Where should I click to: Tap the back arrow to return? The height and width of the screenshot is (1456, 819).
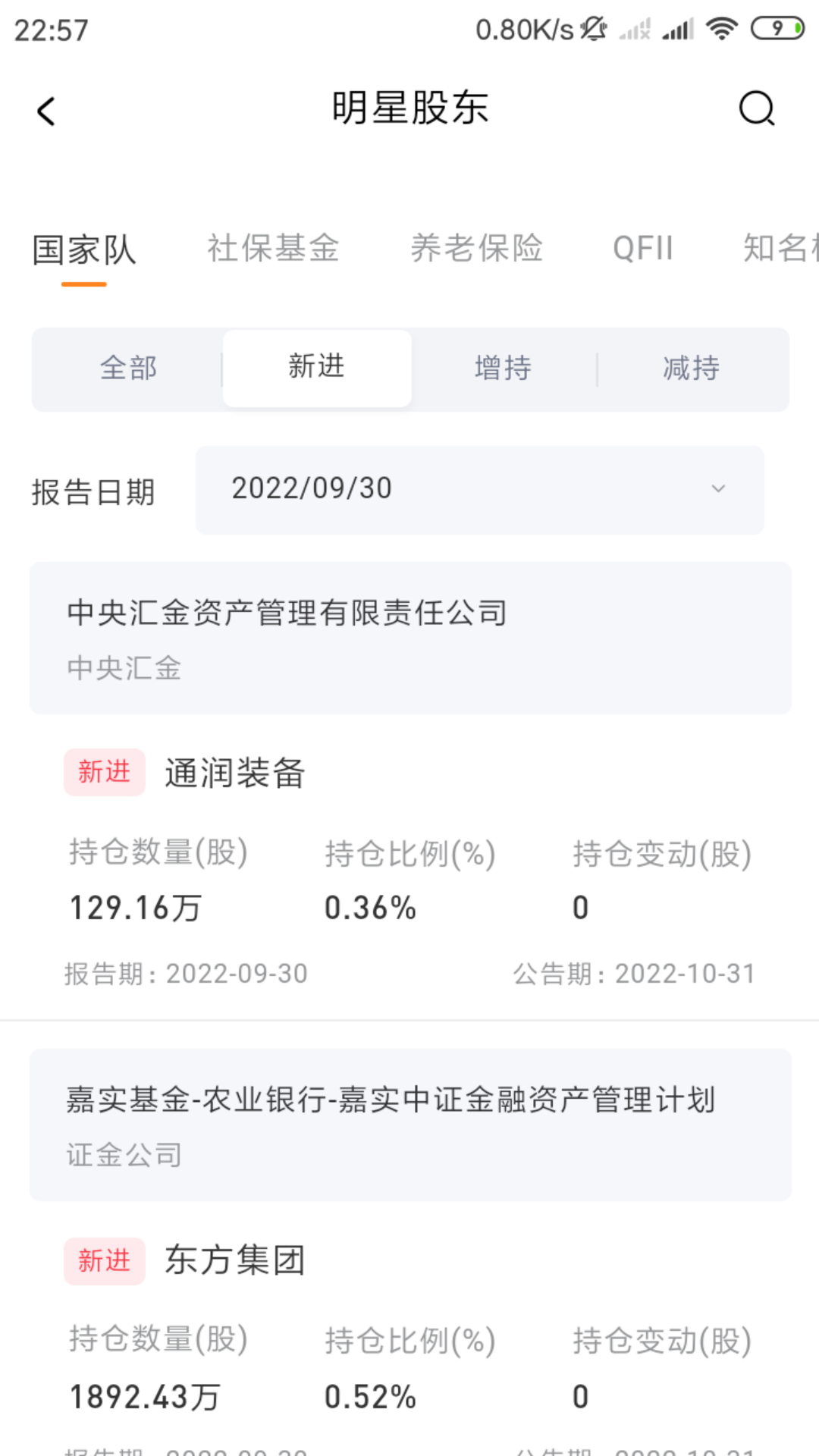(x=45, y=111)
